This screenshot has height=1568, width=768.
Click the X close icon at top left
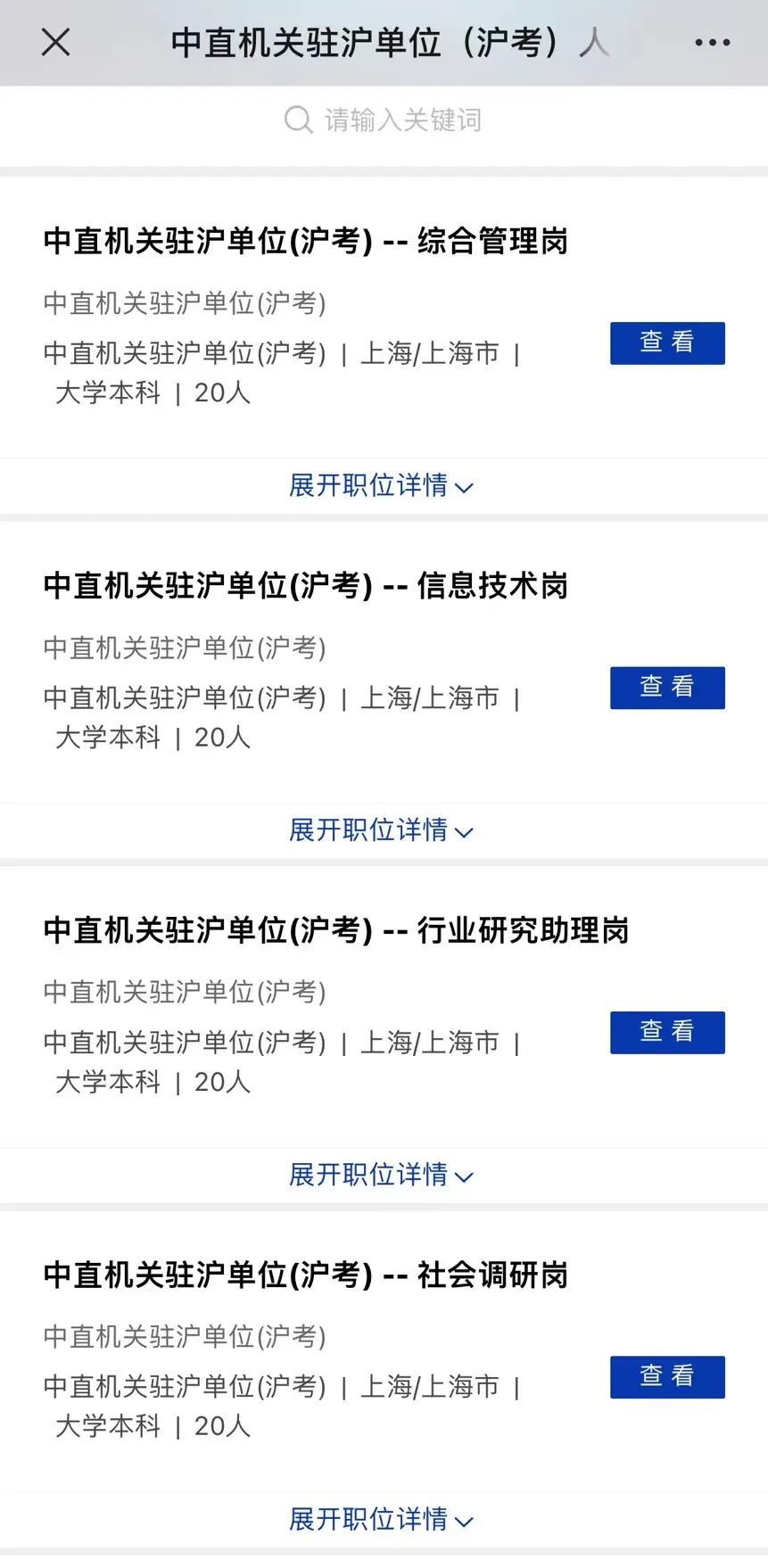tap(55, 42)
